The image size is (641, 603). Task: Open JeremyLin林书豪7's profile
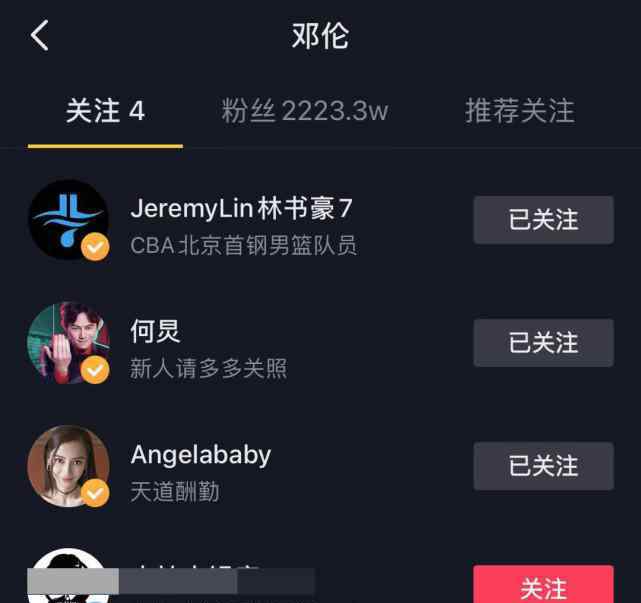tap(241, 208)
